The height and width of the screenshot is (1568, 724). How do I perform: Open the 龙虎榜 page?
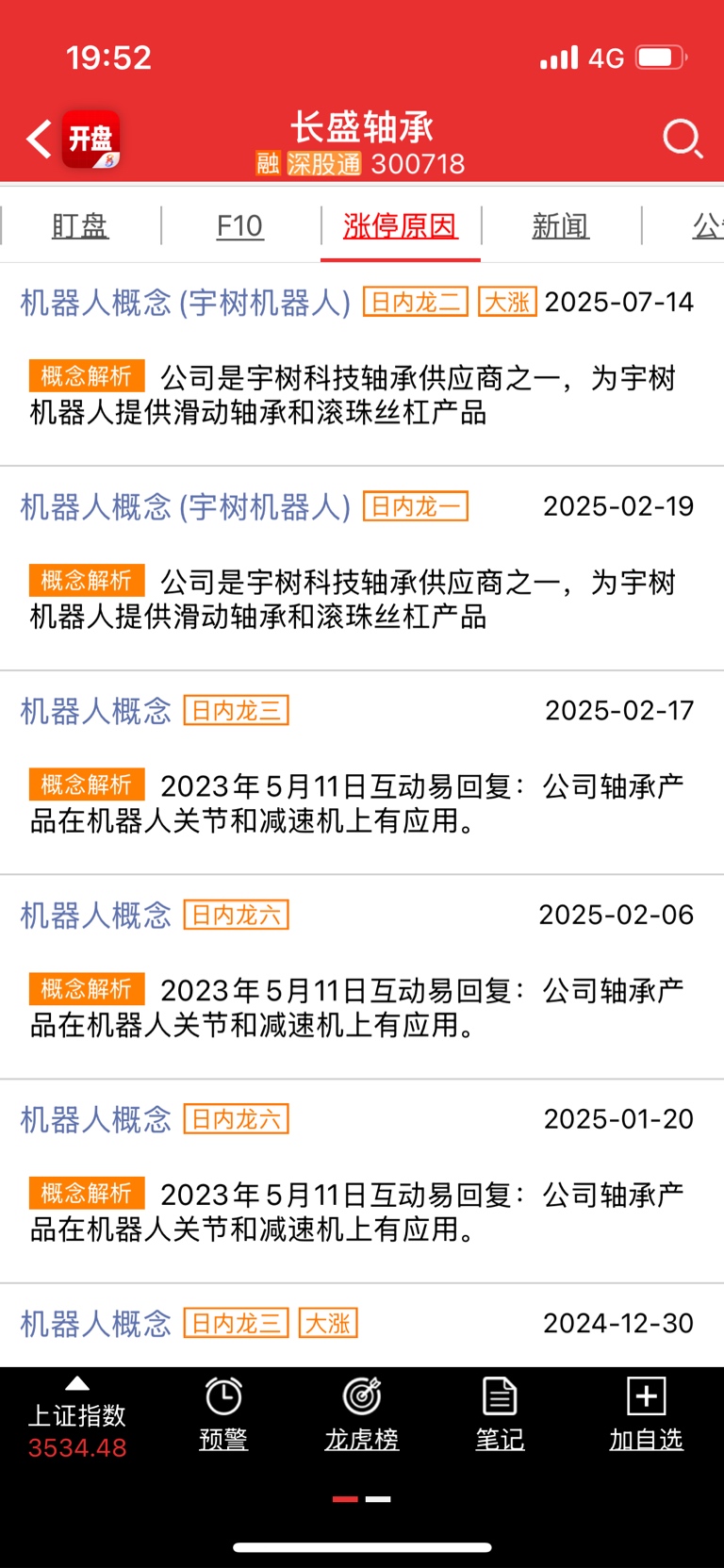362,1414
